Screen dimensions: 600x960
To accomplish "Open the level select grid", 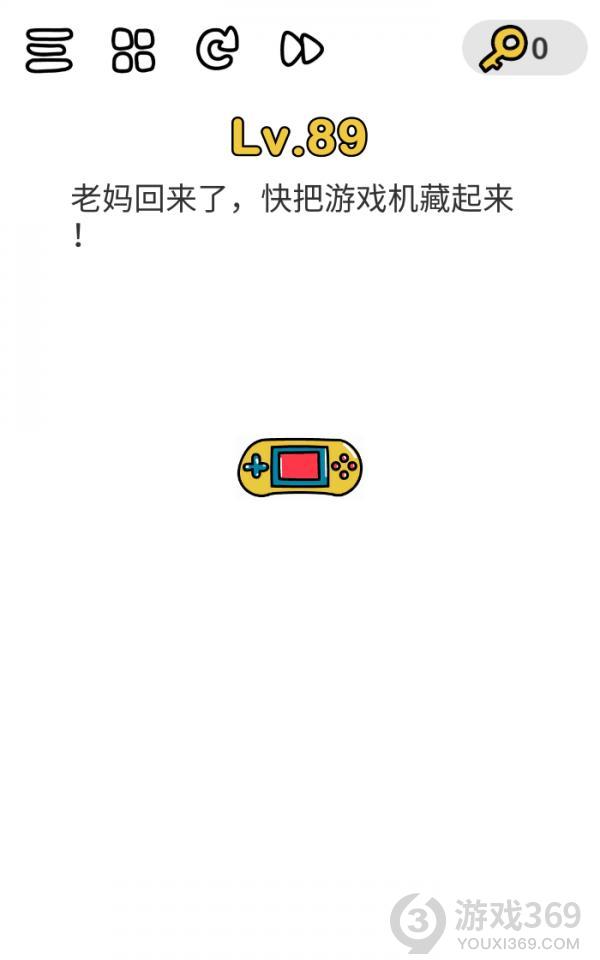I will [x=133, y=49].
